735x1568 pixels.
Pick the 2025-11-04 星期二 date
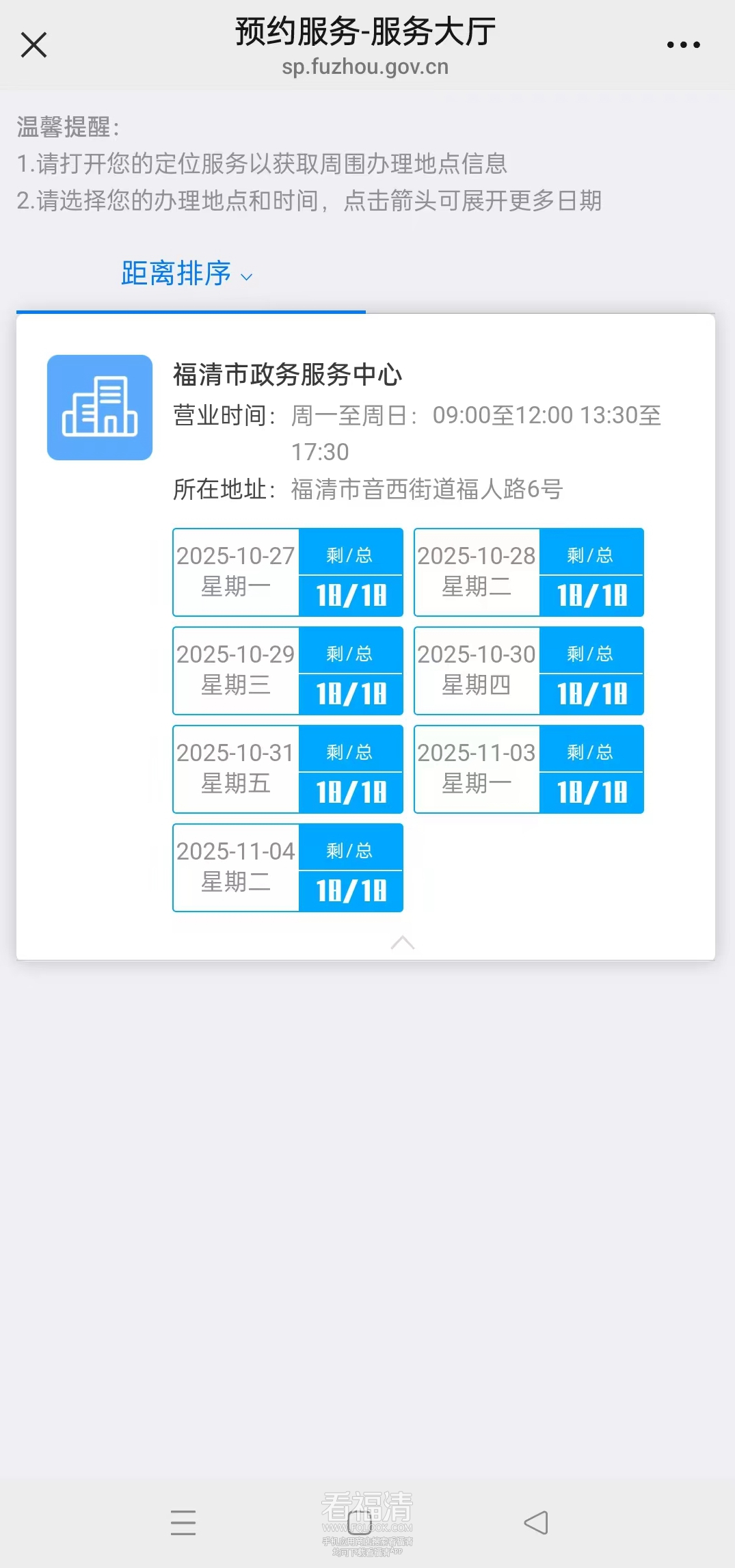288,868
